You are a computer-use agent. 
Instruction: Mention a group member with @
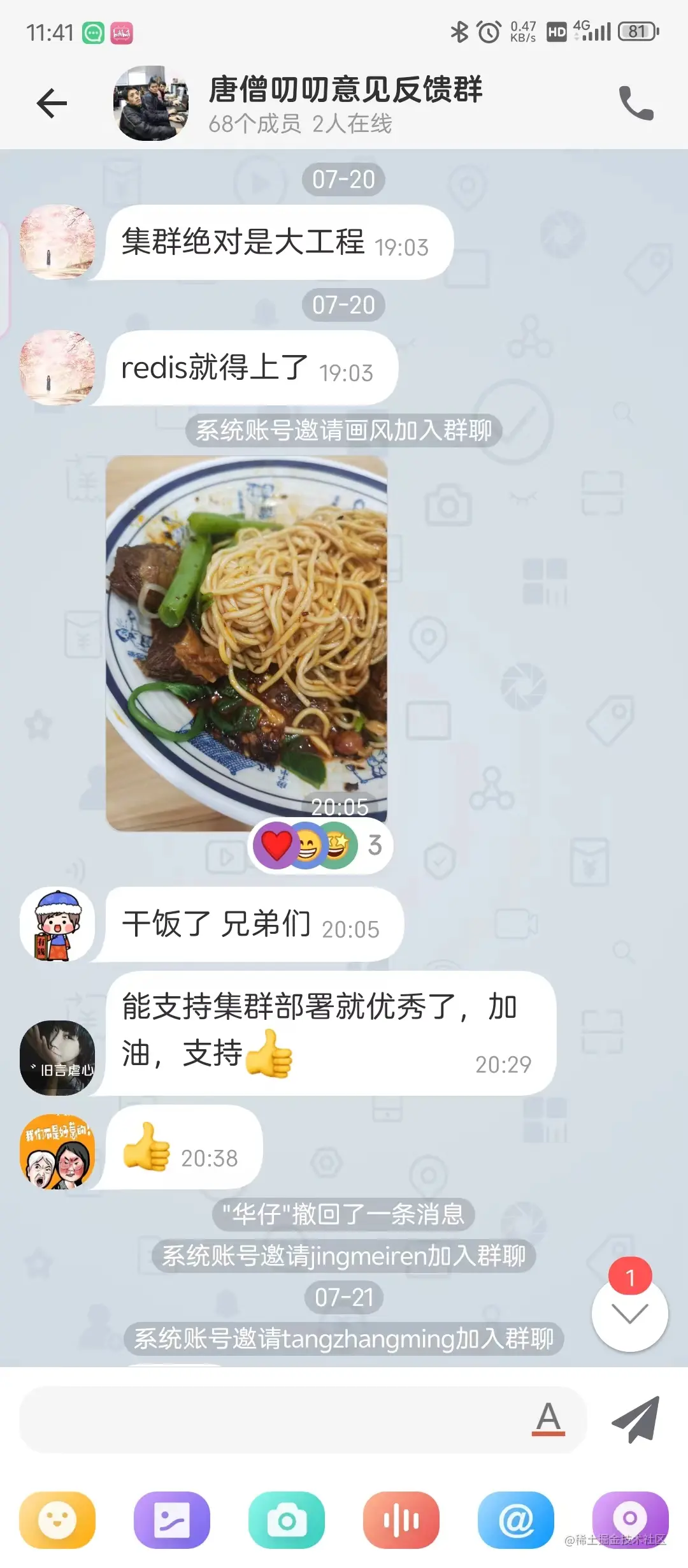[516, 1520]
